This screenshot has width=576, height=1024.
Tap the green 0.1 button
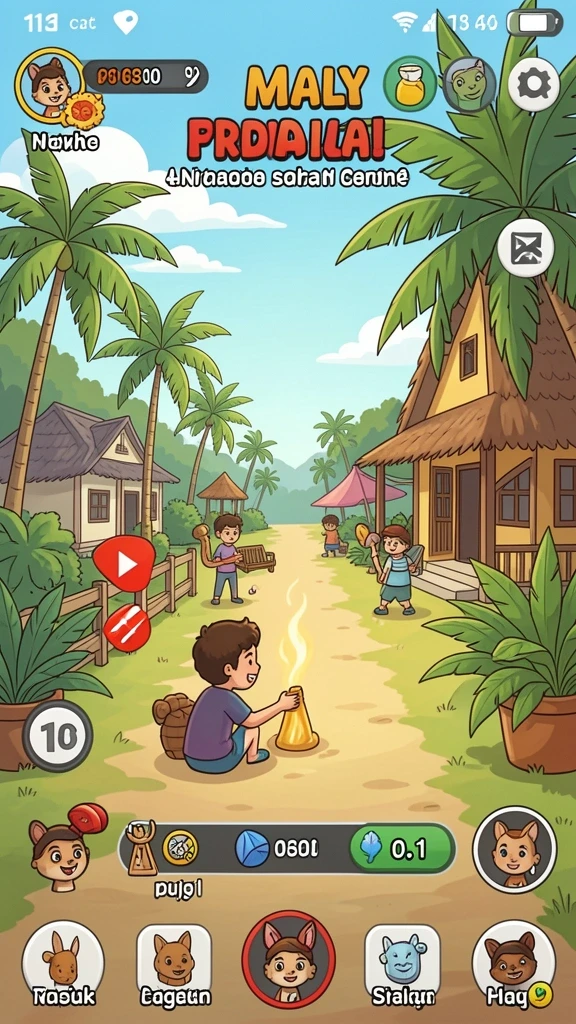(x=402, y=848)
